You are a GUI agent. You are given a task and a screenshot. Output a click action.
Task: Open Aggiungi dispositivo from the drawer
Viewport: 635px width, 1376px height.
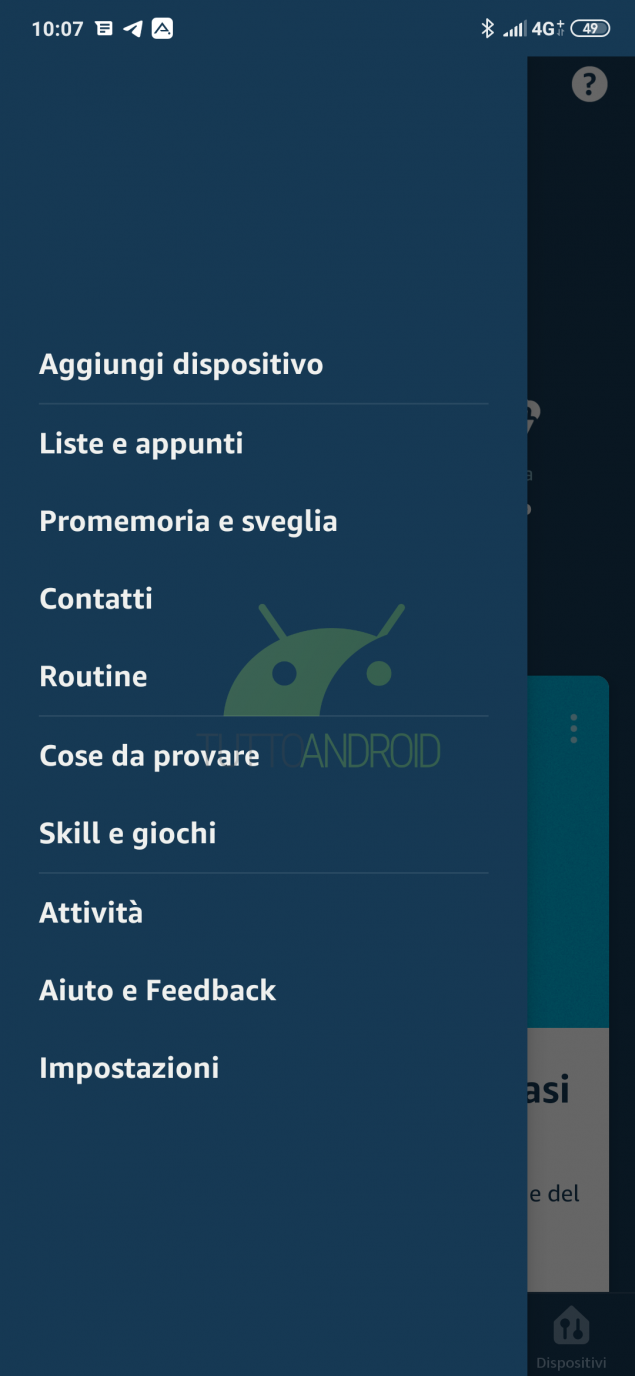coord(181,364)
